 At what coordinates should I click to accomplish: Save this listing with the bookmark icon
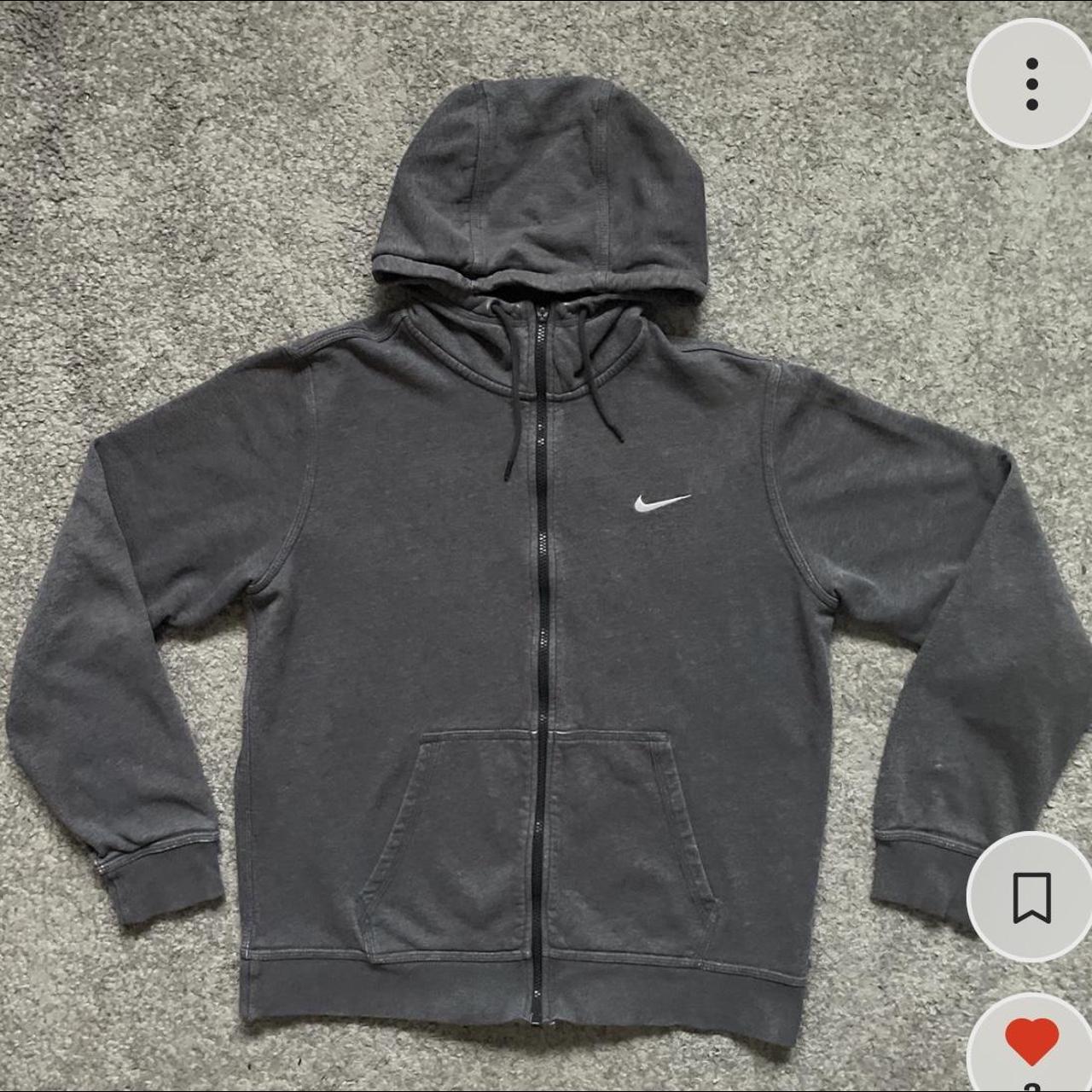coord(1031,897)
